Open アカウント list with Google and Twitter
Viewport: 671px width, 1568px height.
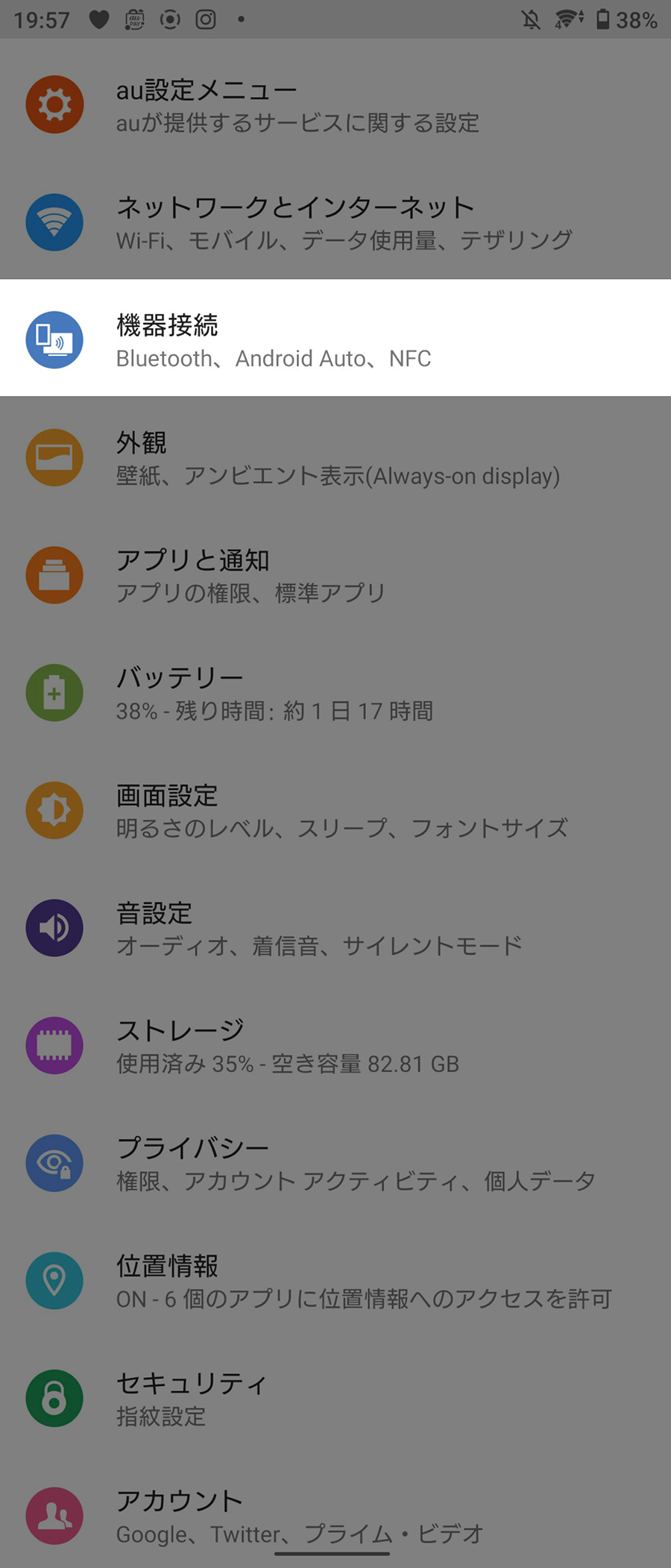click(298, 1515)
